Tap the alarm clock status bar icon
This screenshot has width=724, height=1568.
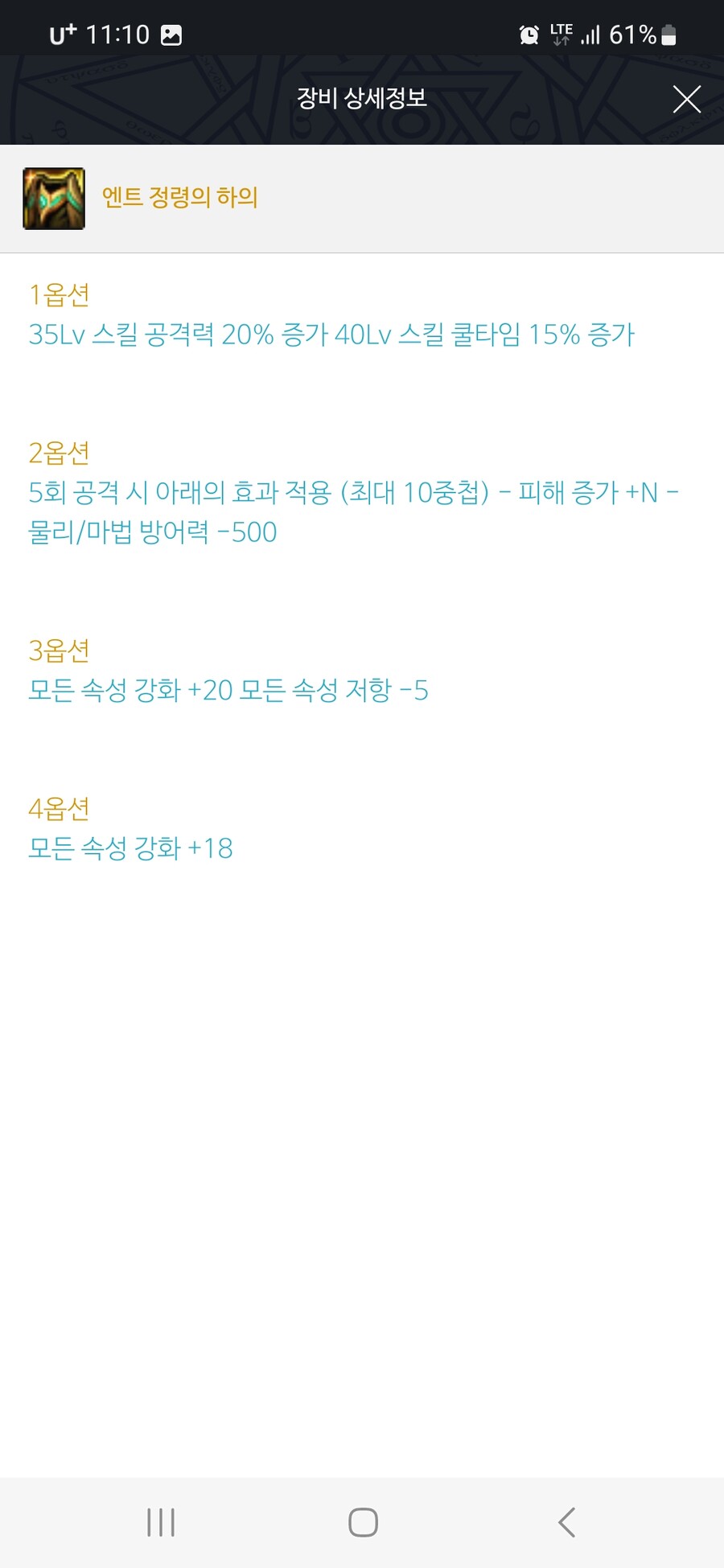[529, 34]
